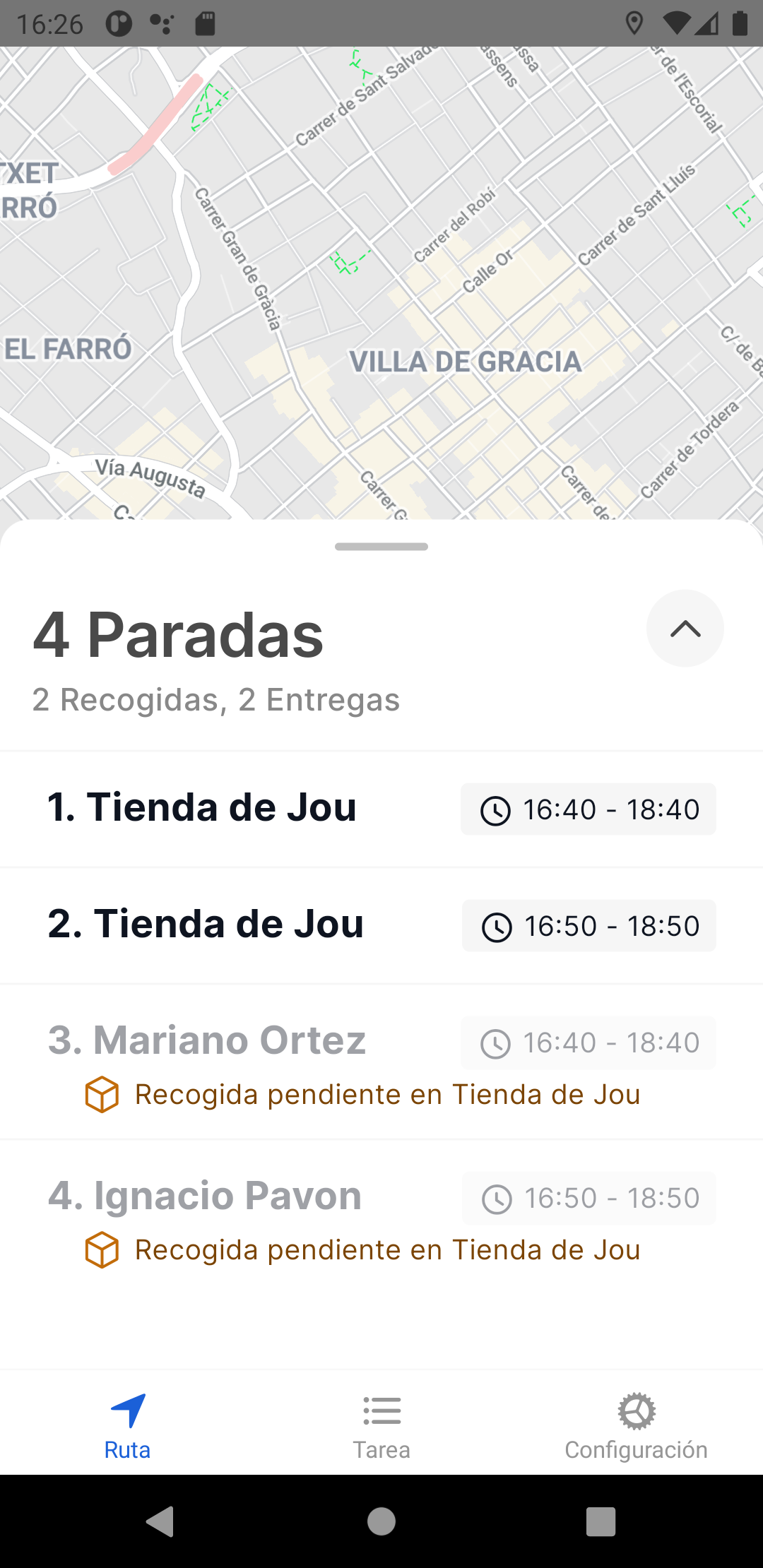The height and width of the screenshot is (1568, 763).
Task: Open stop 2 Tienda de Jou
Action: coord(206,925)
